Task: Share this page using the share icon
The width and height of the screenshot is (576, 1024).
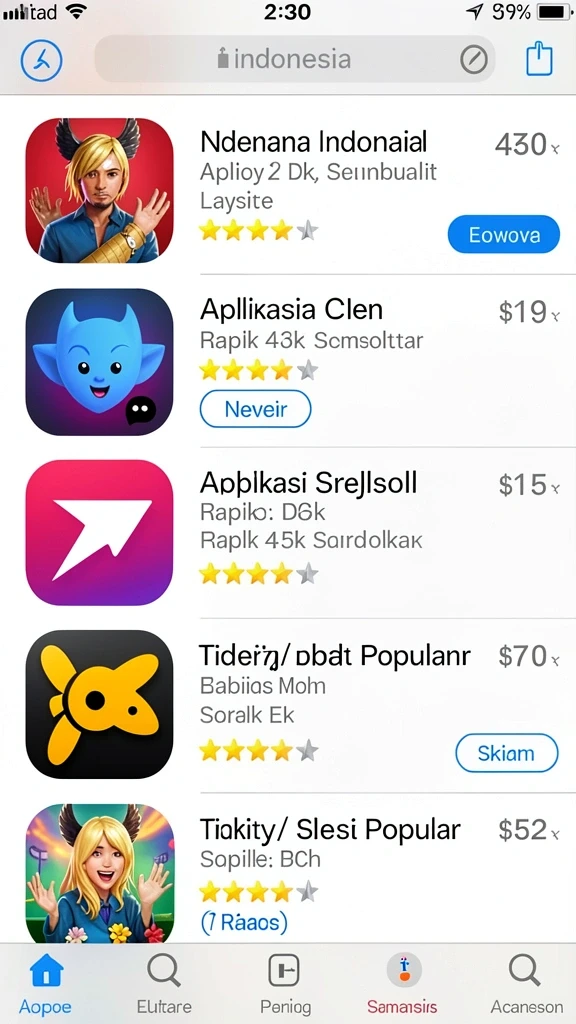Action: (539, 59)
